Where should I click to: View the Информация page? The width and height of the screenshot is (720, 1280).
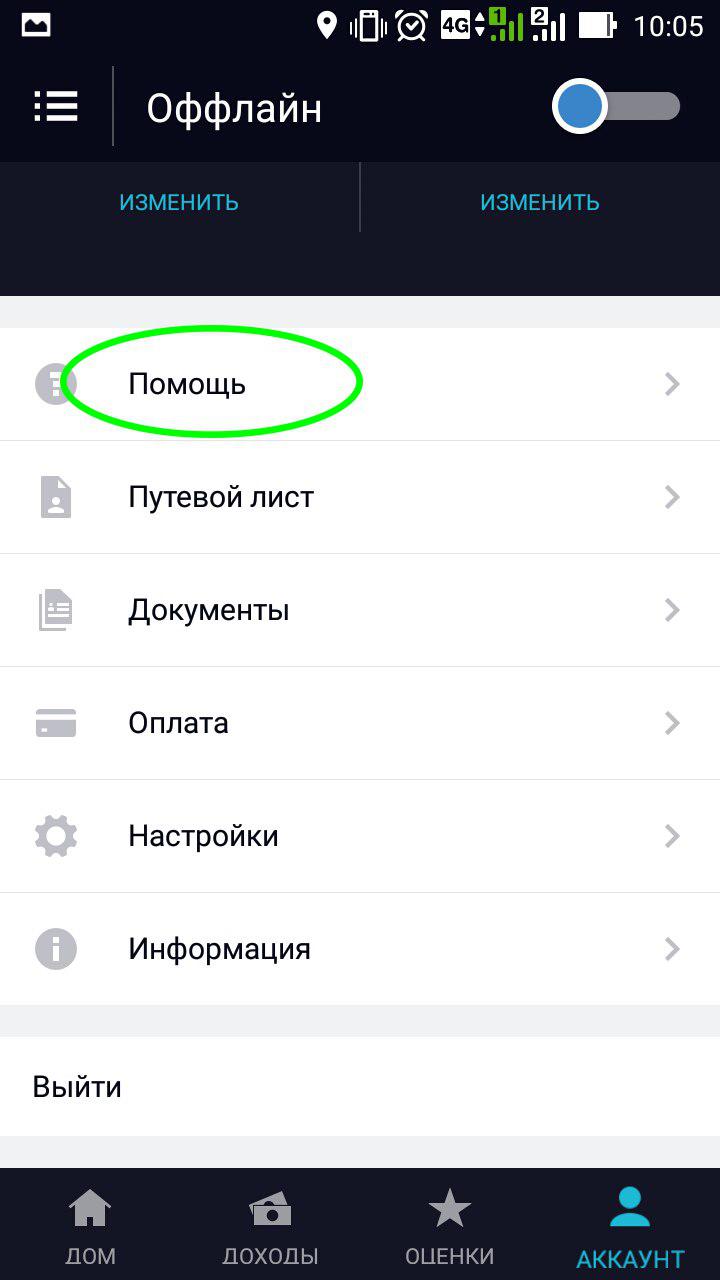point(360,949)
